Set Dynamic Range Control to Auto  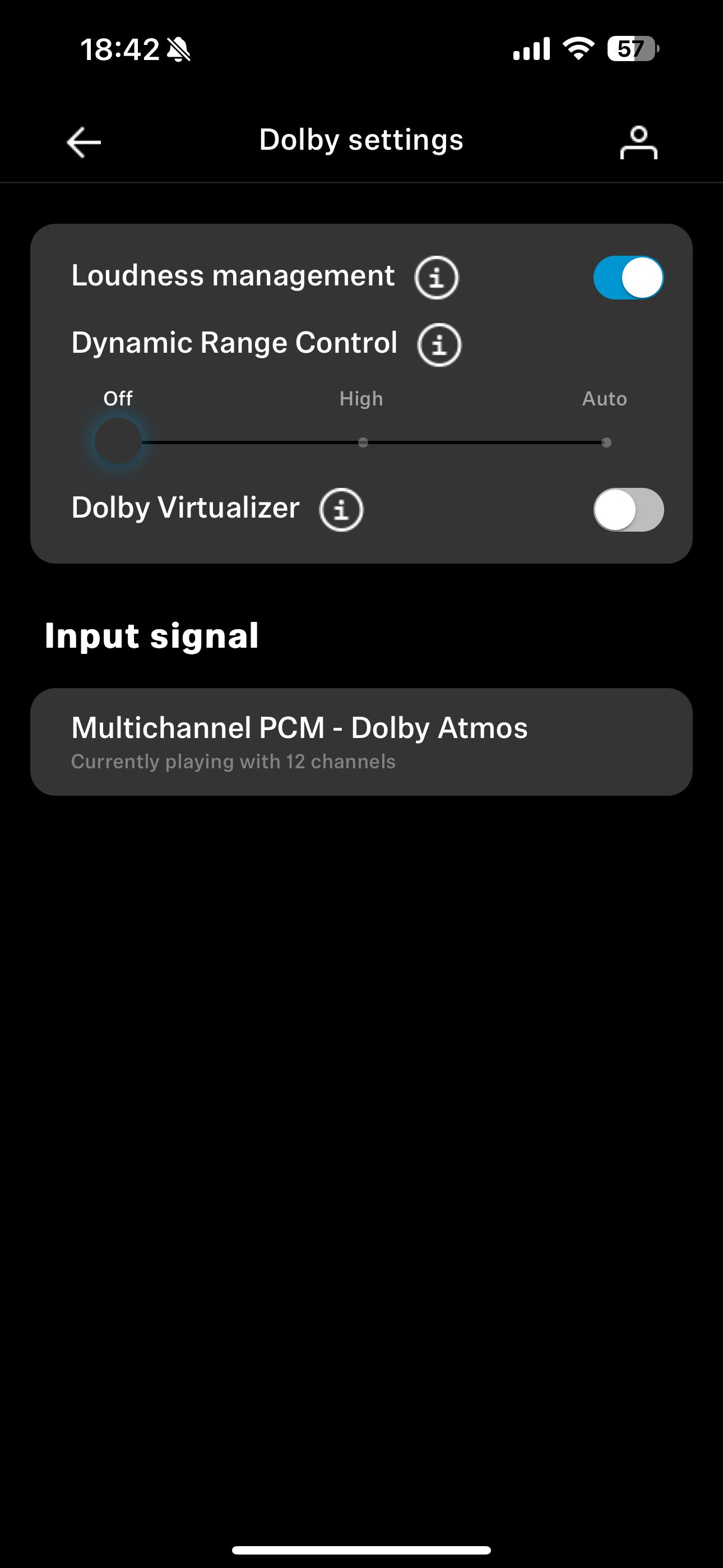(606, 442)
